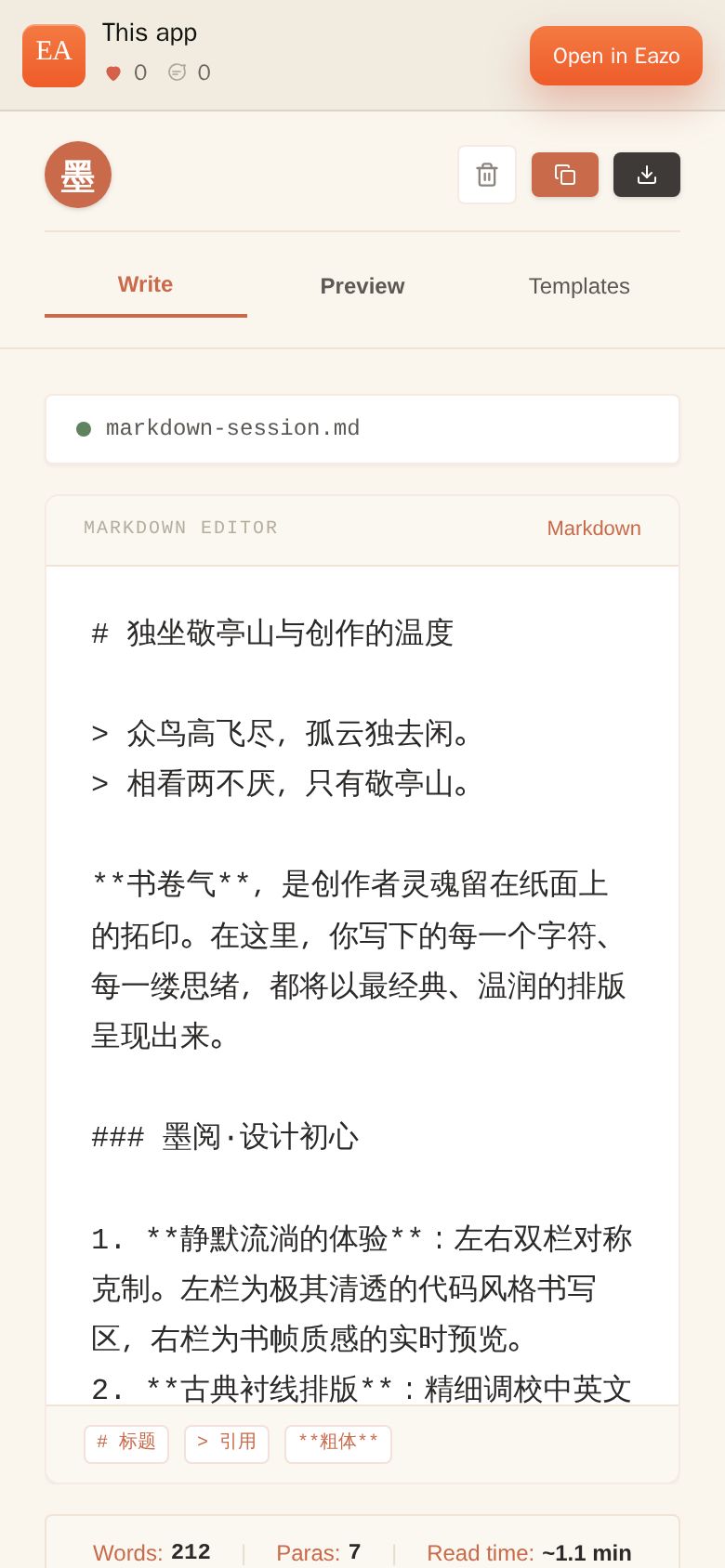The image size is (725, 1568).
Task: Like this app with the heart icon
Action: (x=113, y=72)
